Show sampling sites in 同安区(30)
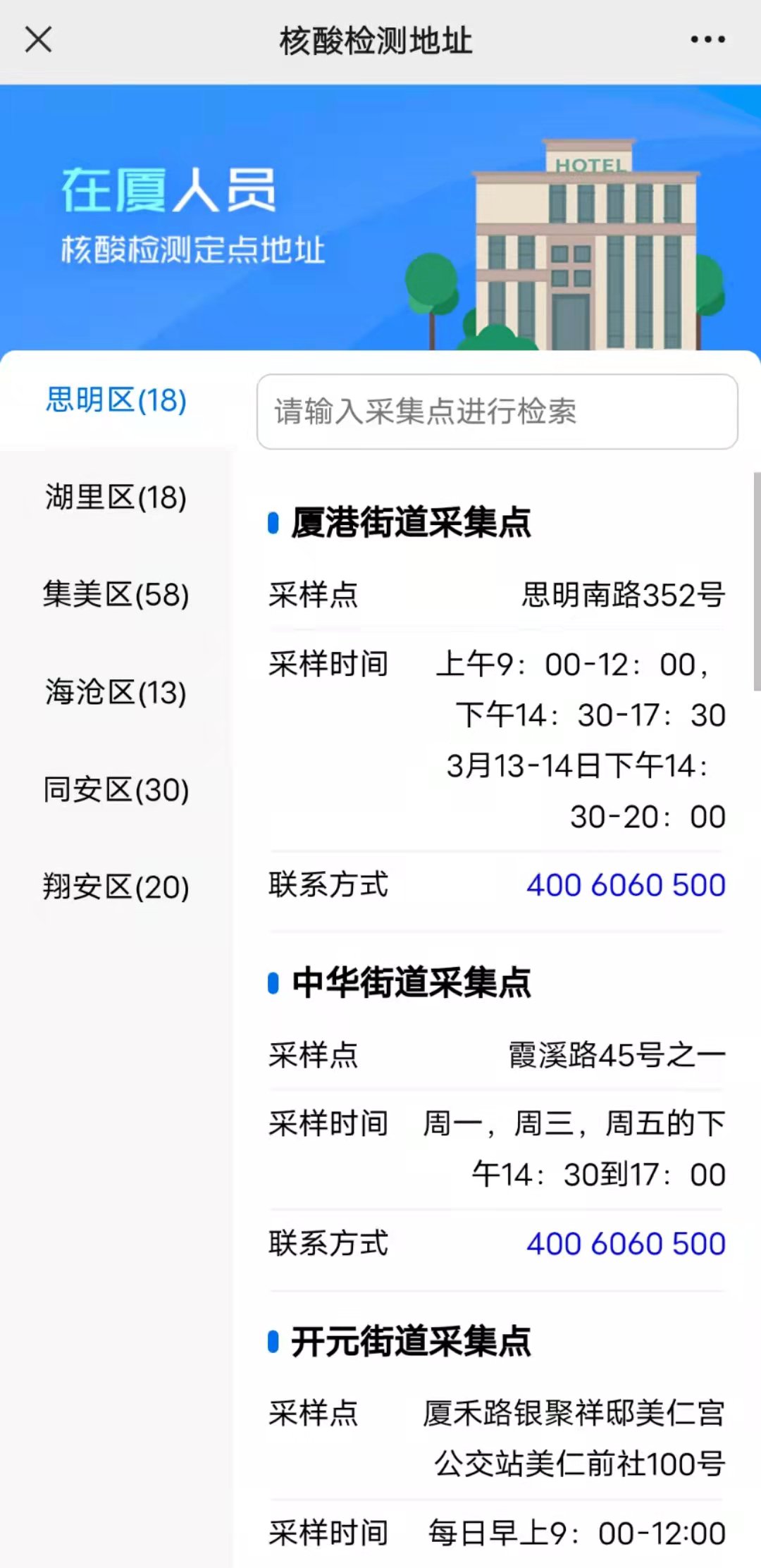The image size is (761, 1568). point(116,789)
